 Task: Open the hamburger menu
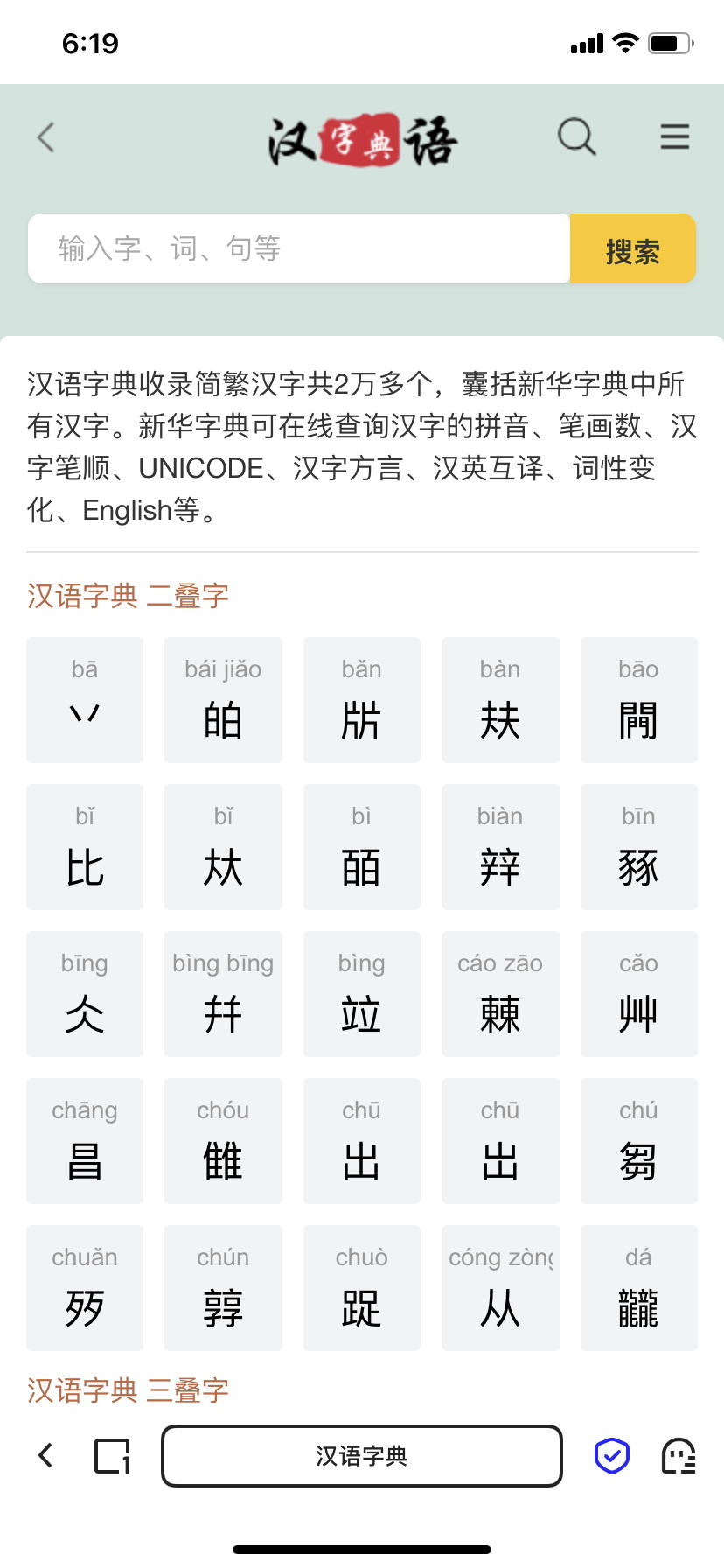coord(674,136)
